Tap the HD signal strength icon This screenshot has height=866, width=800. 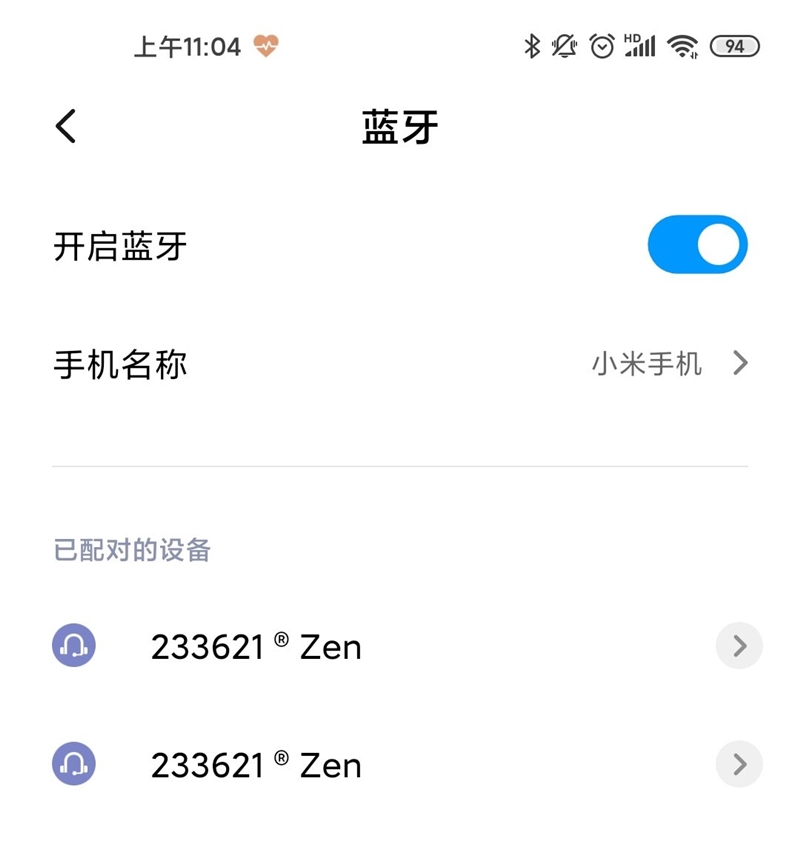[x=640, y=44]
